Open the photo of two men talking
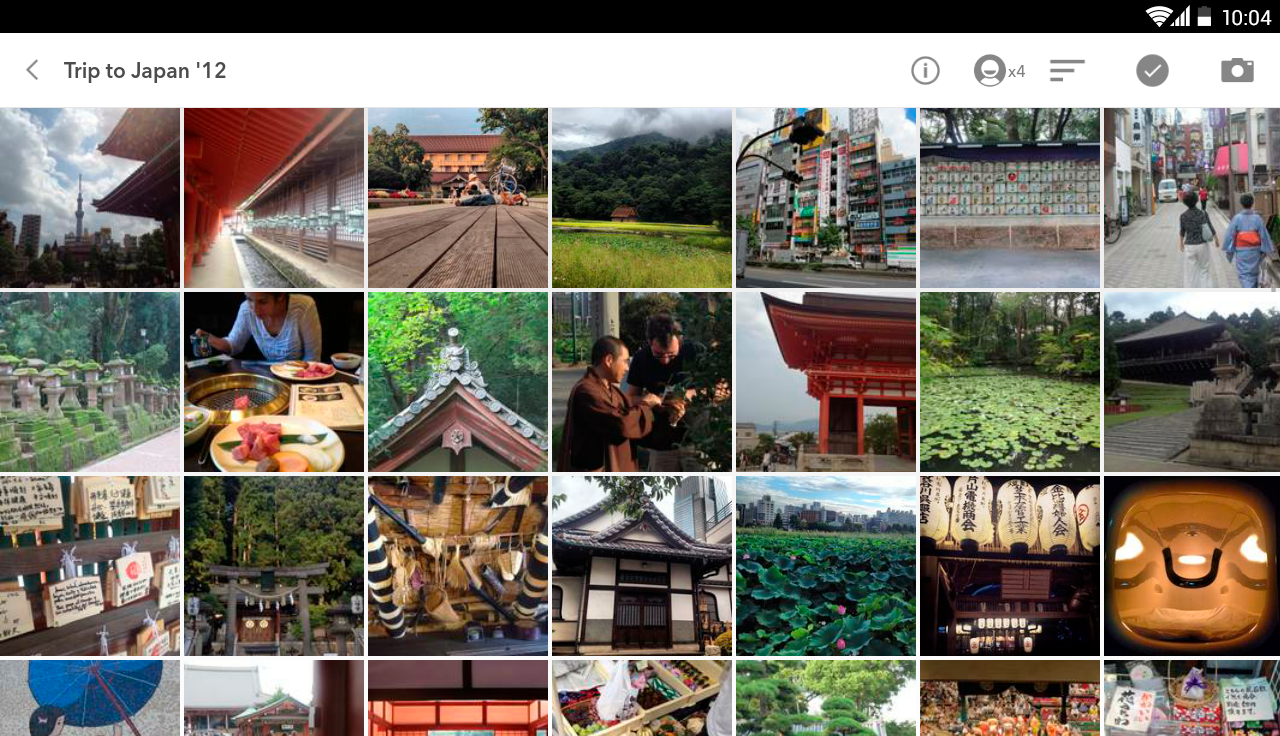 [x=642, y=382]
